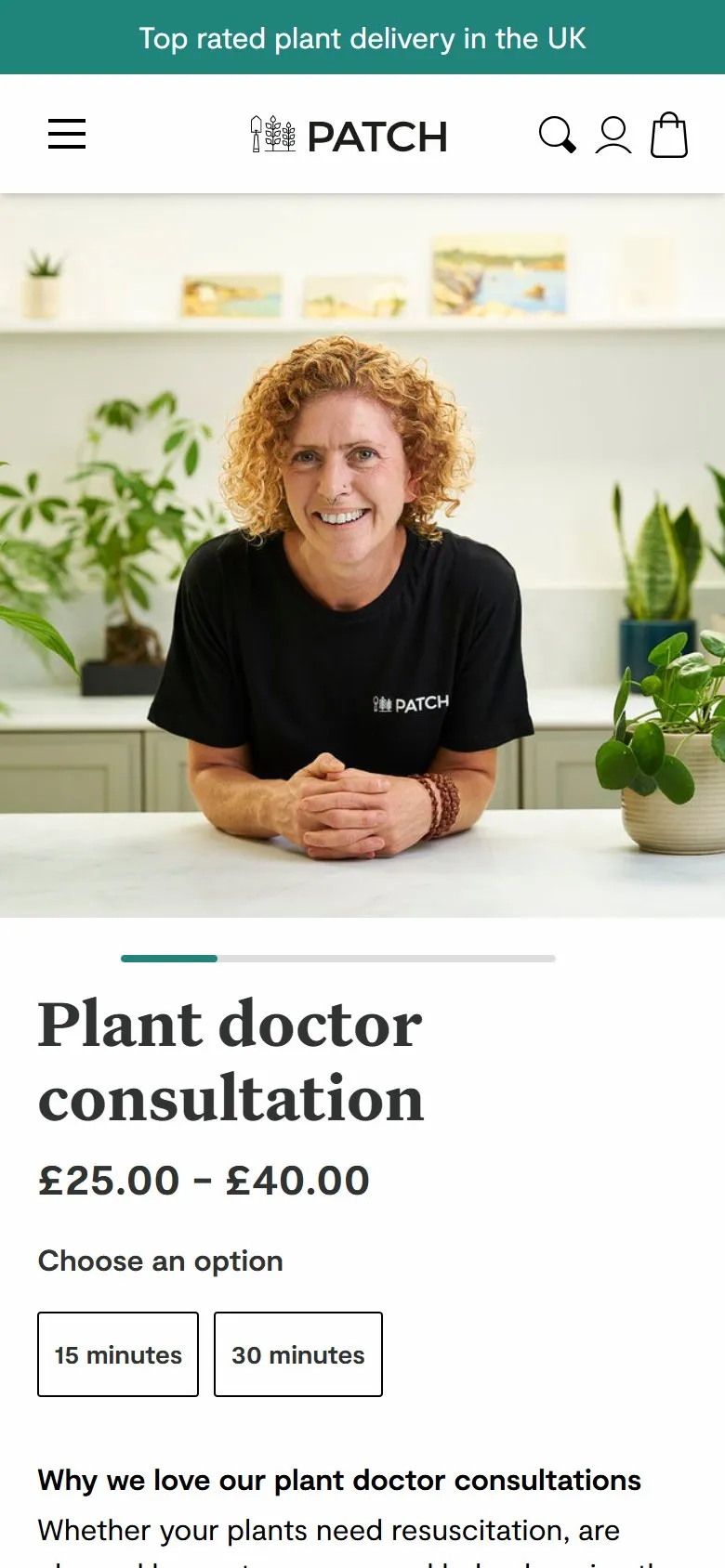Open the search magnifier
Screen dimensions: 725x1568
(x=558, y=135)
